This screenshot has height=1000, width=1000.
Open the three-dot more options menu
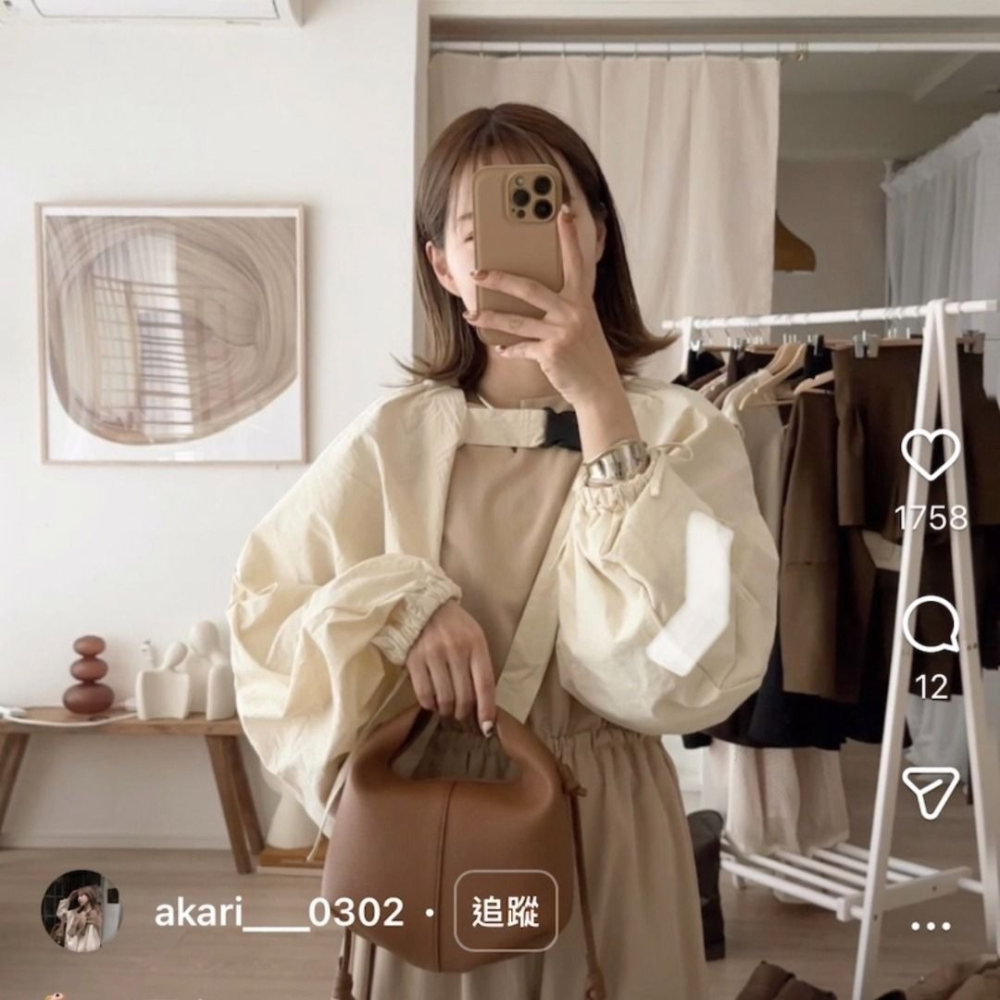[x=930, y=925]
